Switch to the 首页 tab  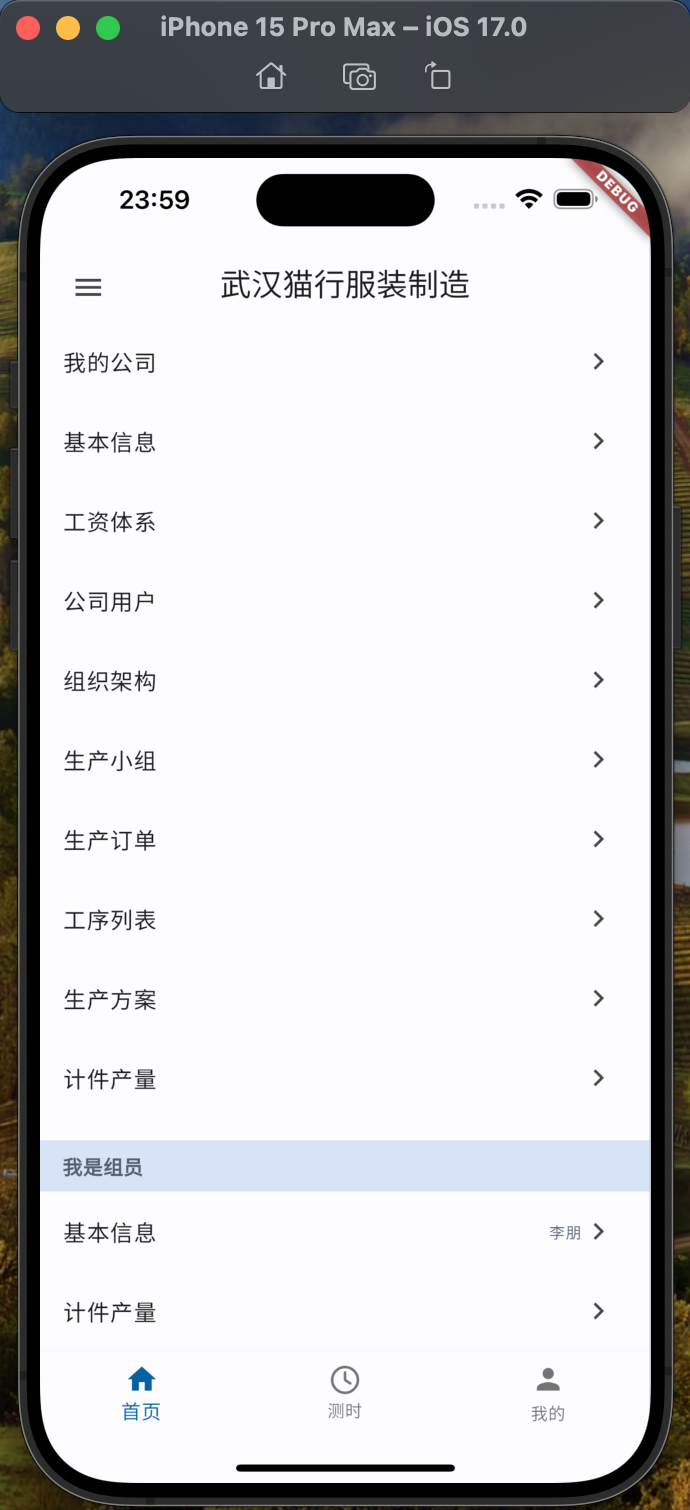141,1393
